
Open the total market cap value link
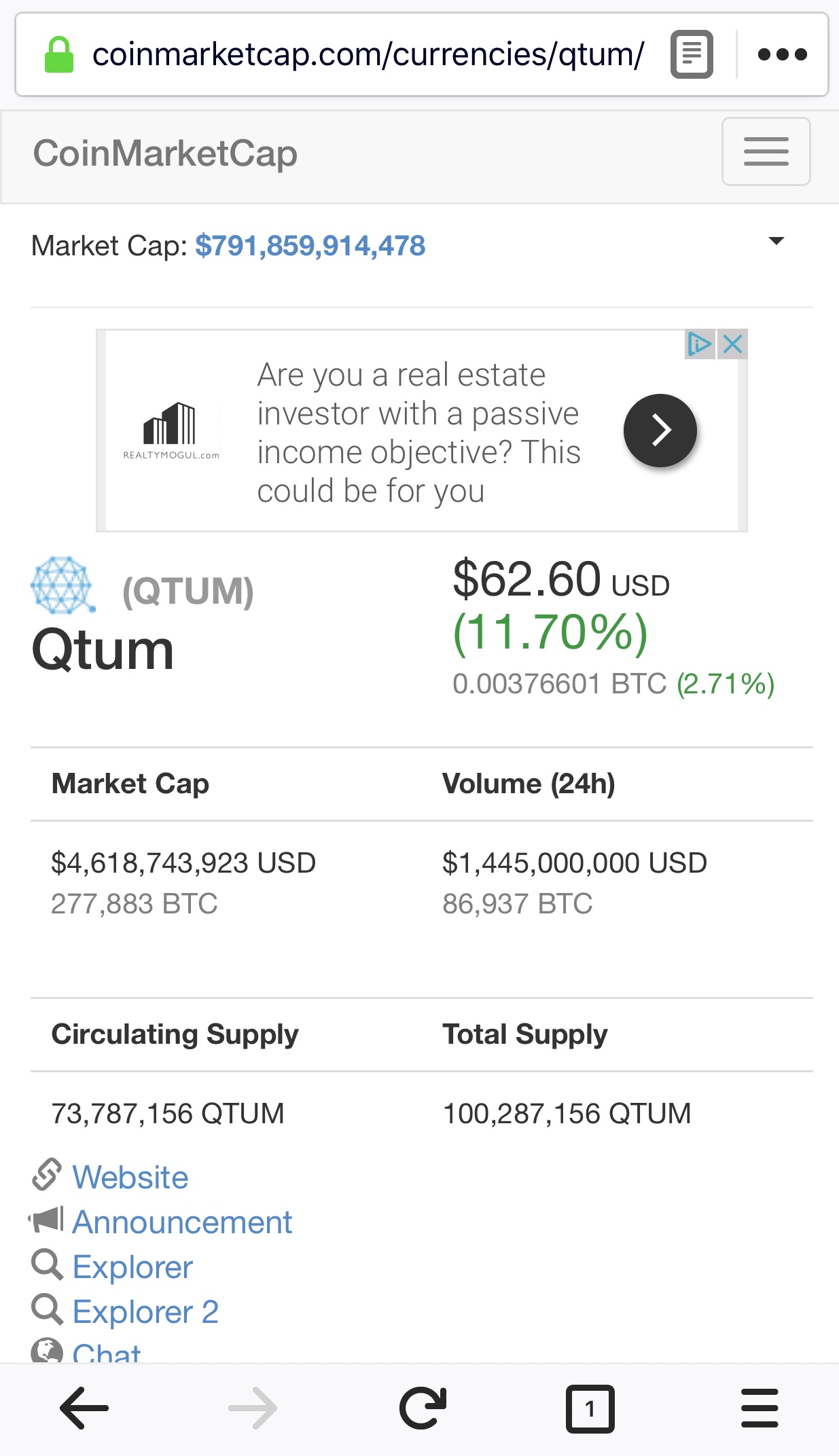(x=310, y=246)
